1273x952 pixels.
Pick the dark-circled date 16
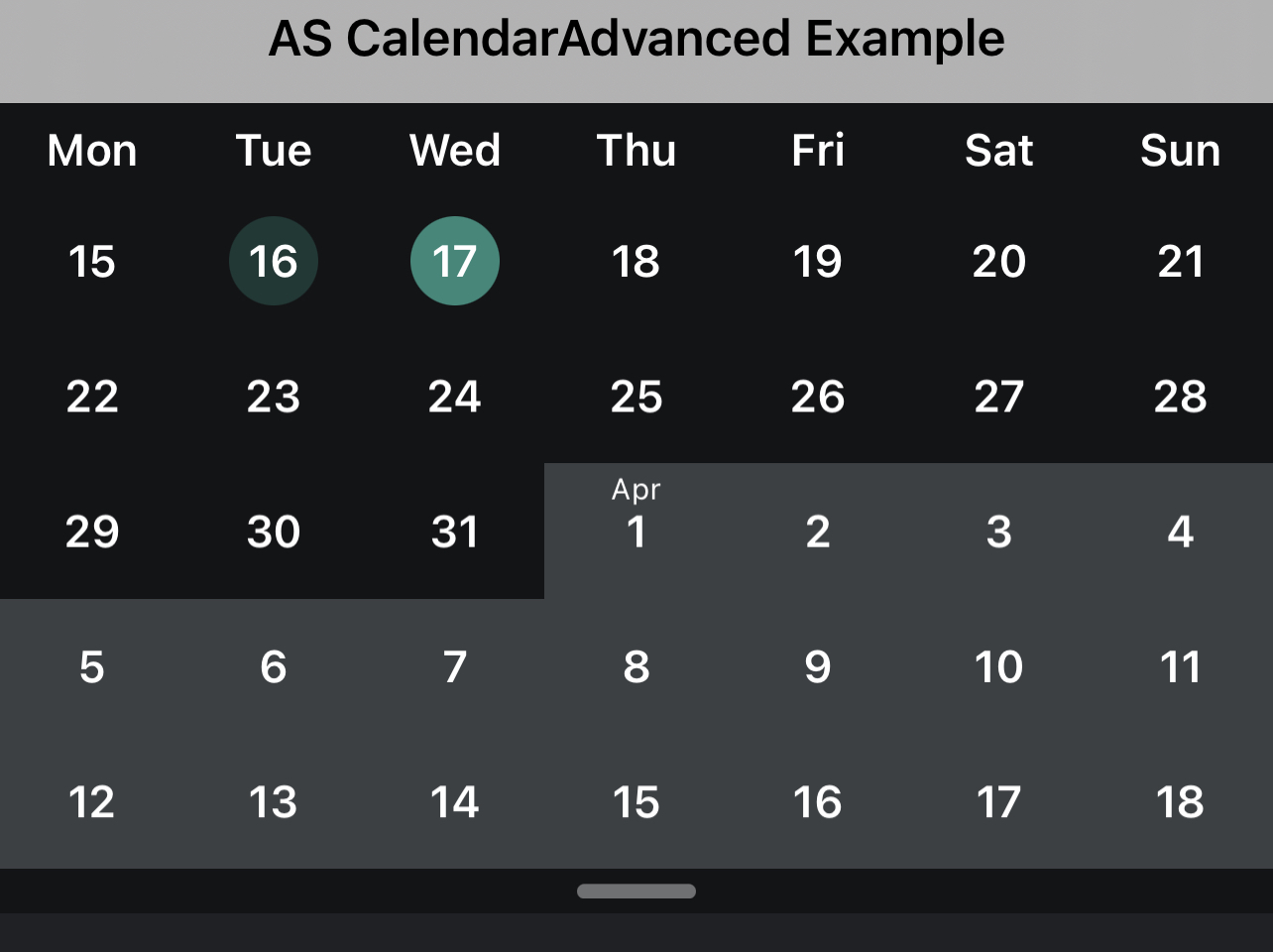[273, 261]
